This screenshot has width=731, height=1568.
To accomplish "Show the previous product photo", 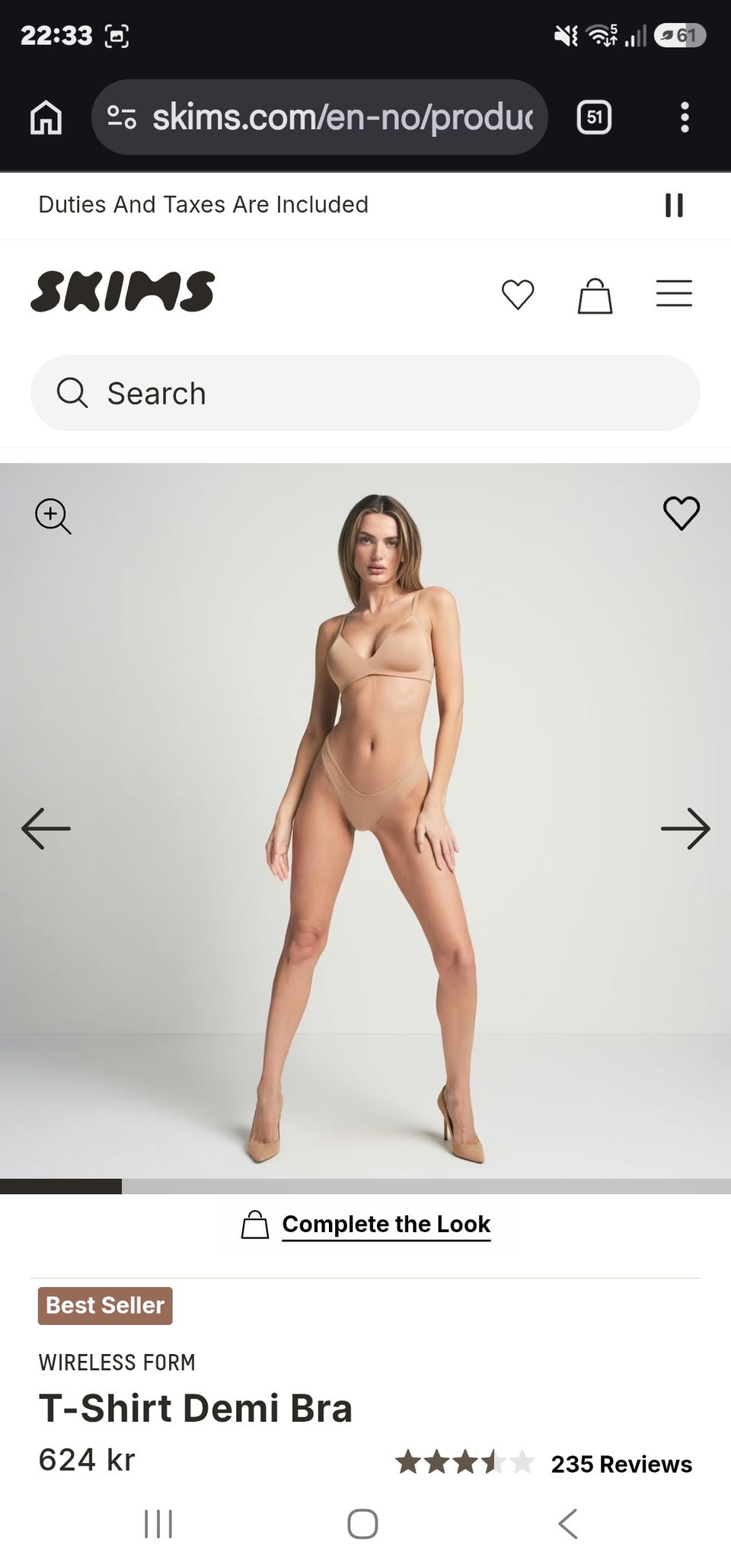I will pyautogui.click(x=46, y=828).
